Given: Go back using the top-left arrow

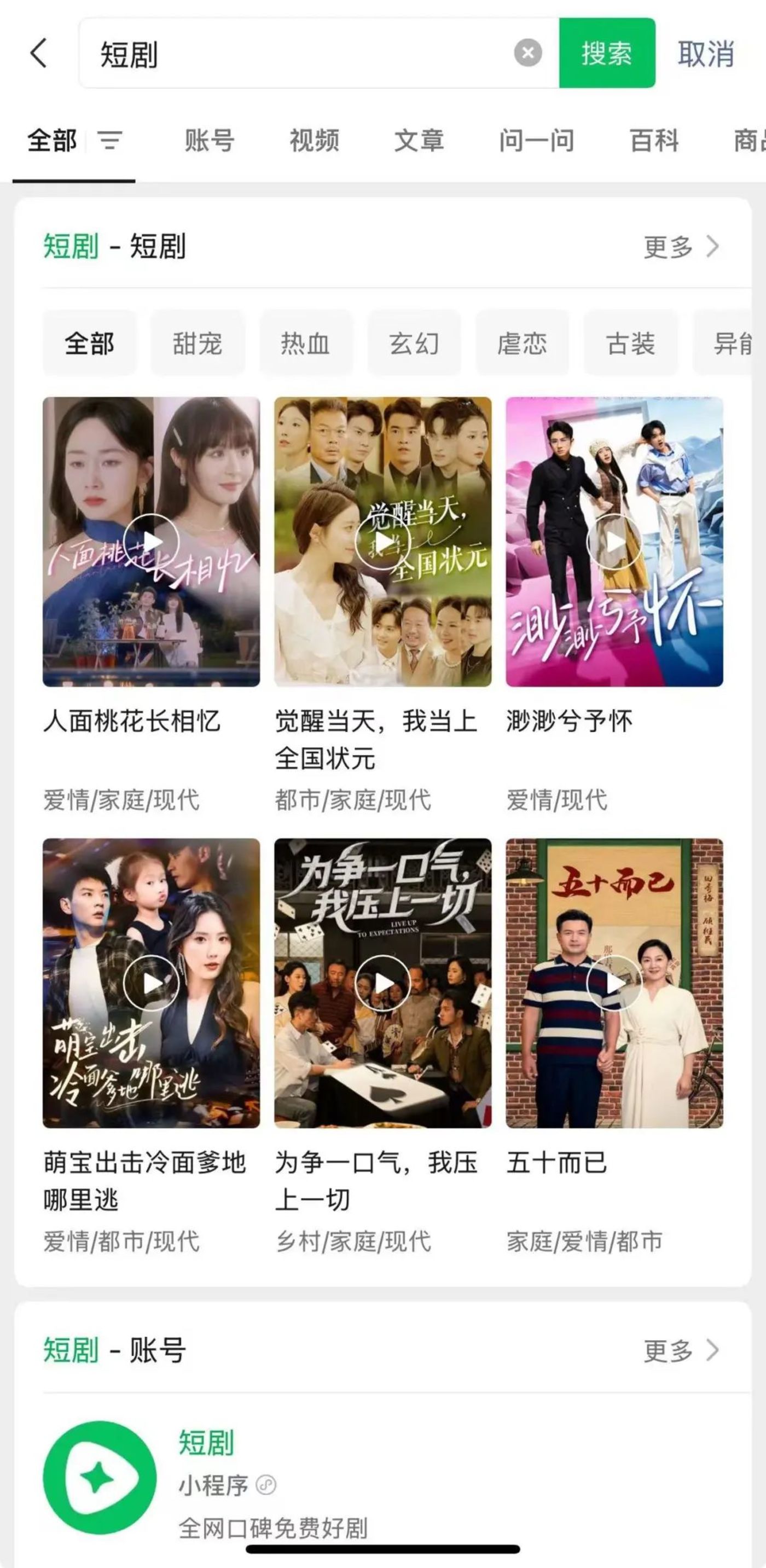Looking at the screenshot, I should tap(38, 53).
